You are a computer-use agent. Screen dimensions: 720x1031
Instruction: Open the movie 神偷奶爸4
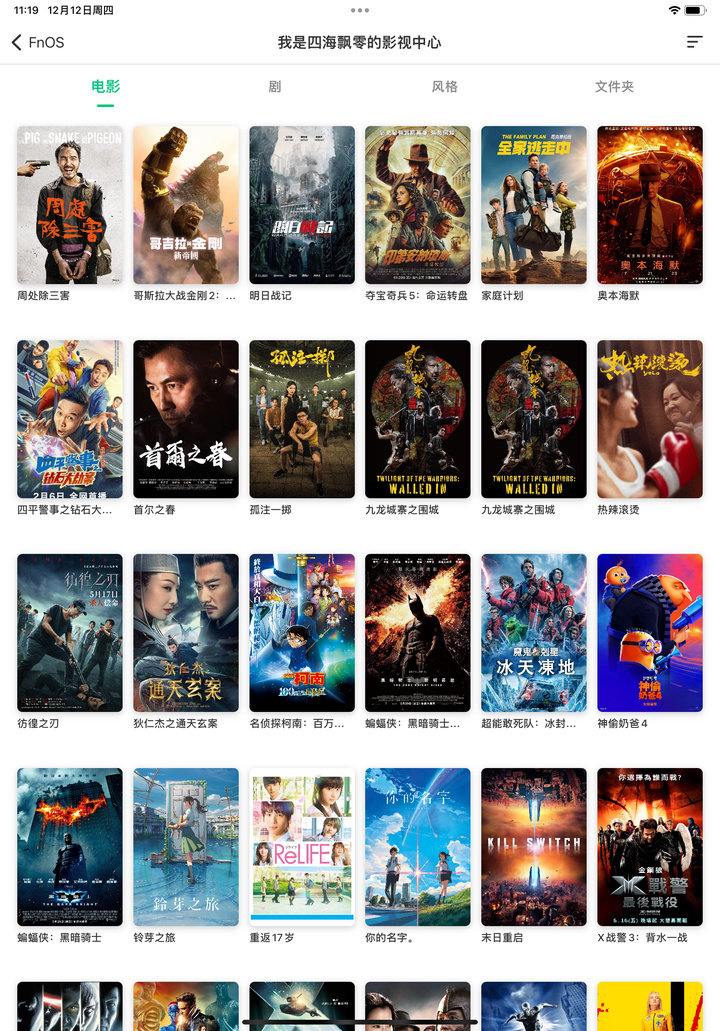[650, 633]
